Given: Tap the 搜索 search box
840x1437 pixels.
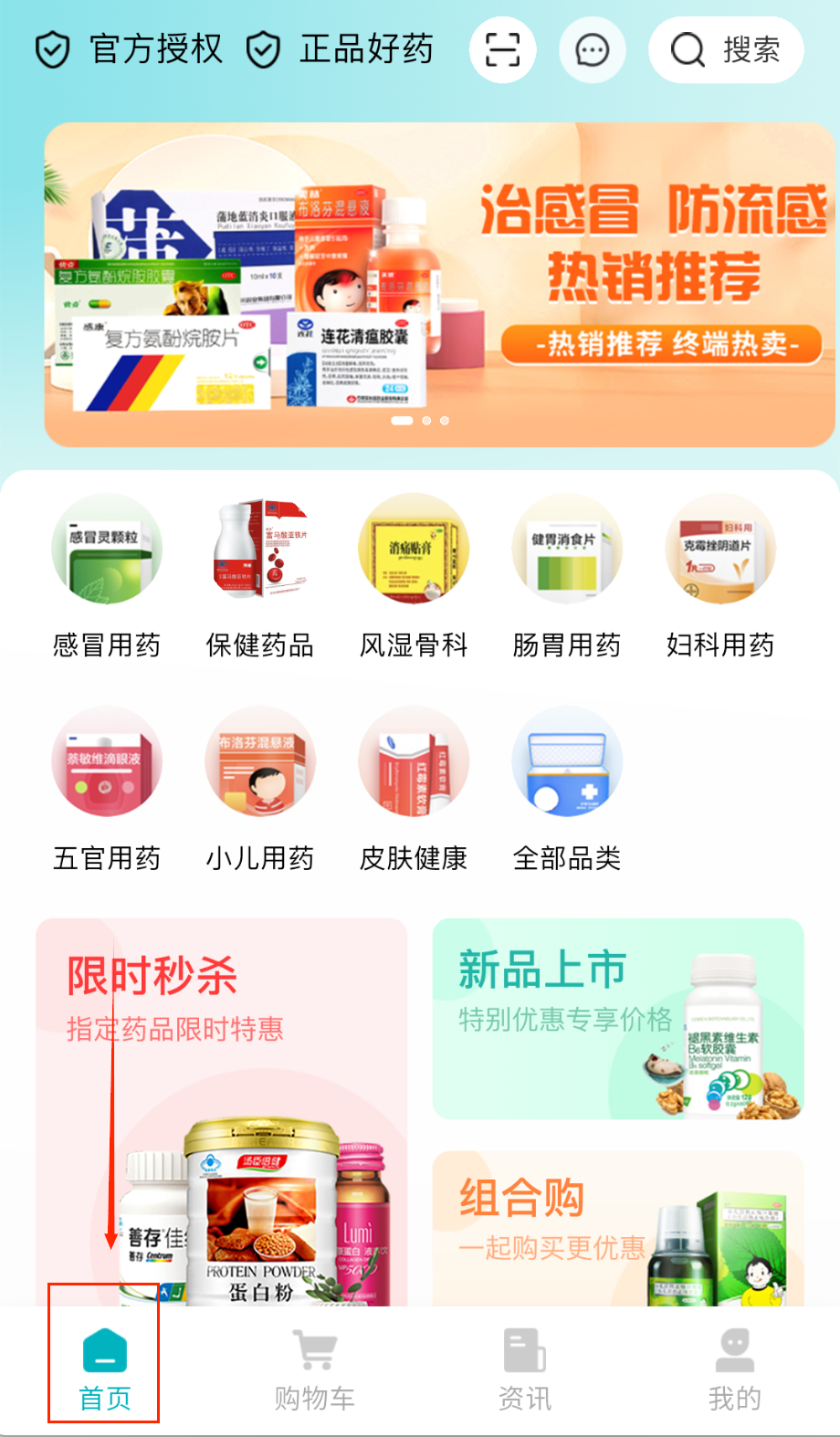Looking at the screenshot, I should 726,49.
